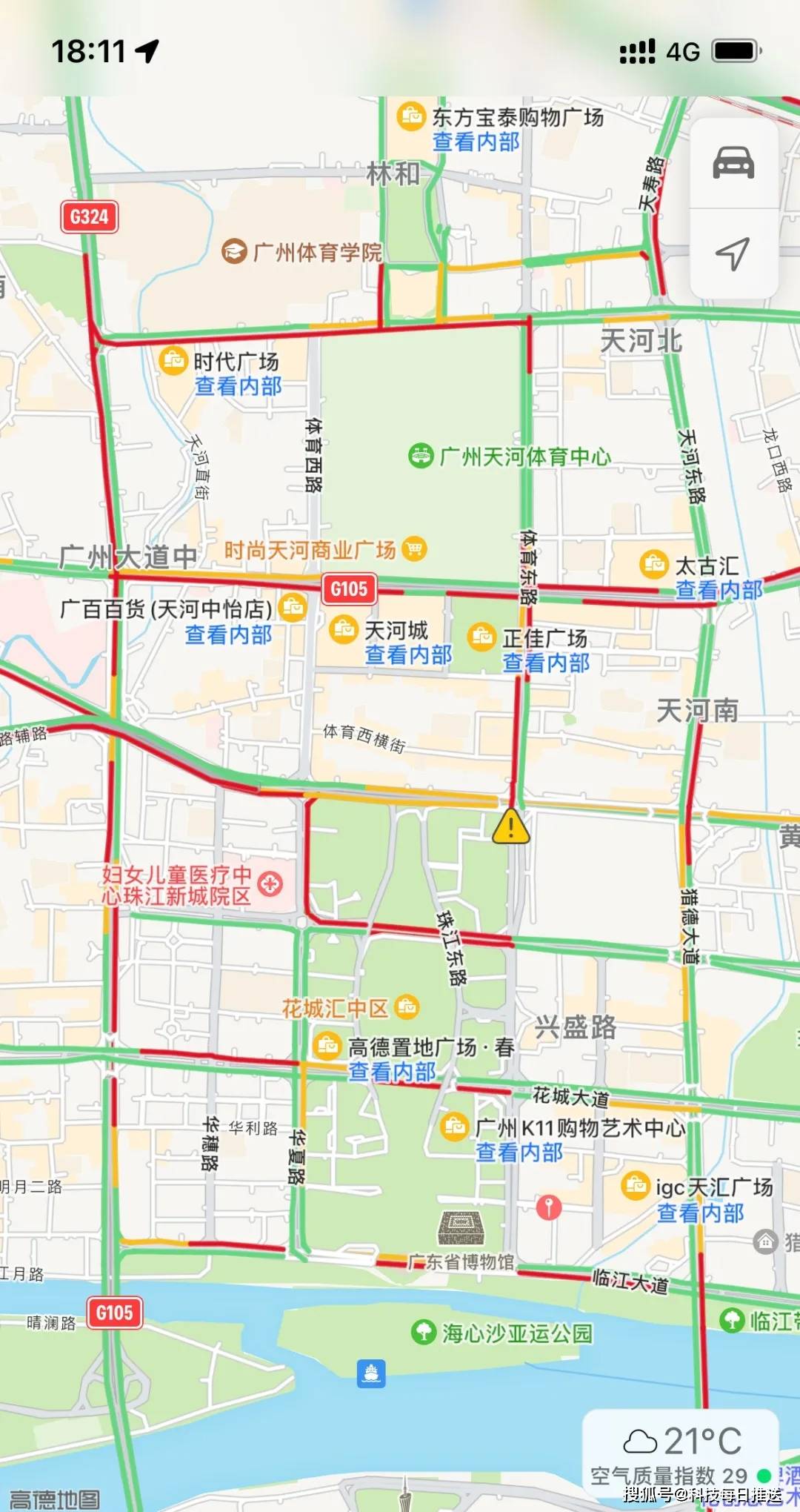Screen dimensions: 800x1512
Task: Select the ferry pier icon on the river
Action: tap(371, 1373)
